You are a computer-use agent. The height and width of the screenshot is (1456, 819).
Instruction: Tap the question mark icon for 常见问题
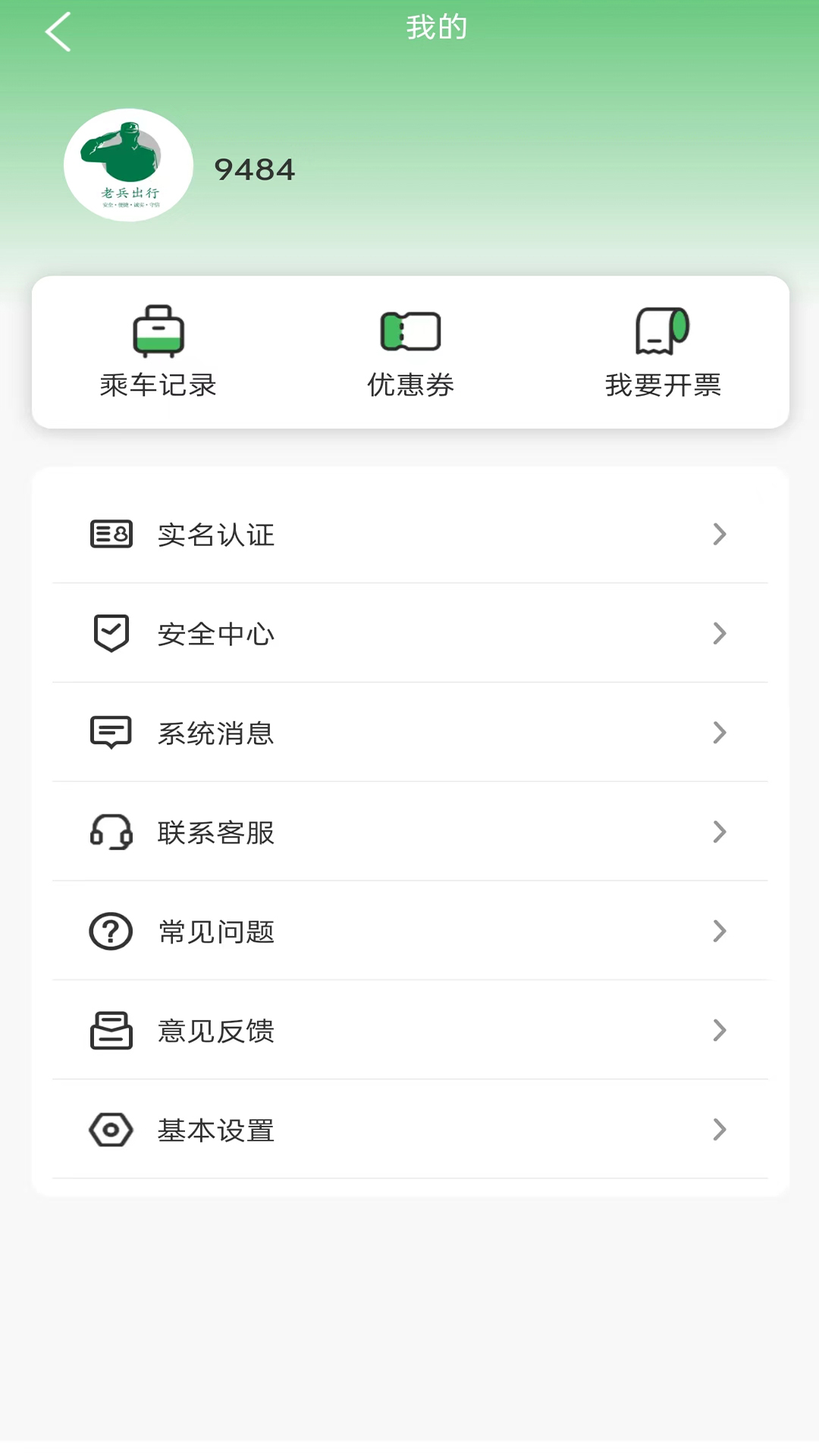point(111,931)
